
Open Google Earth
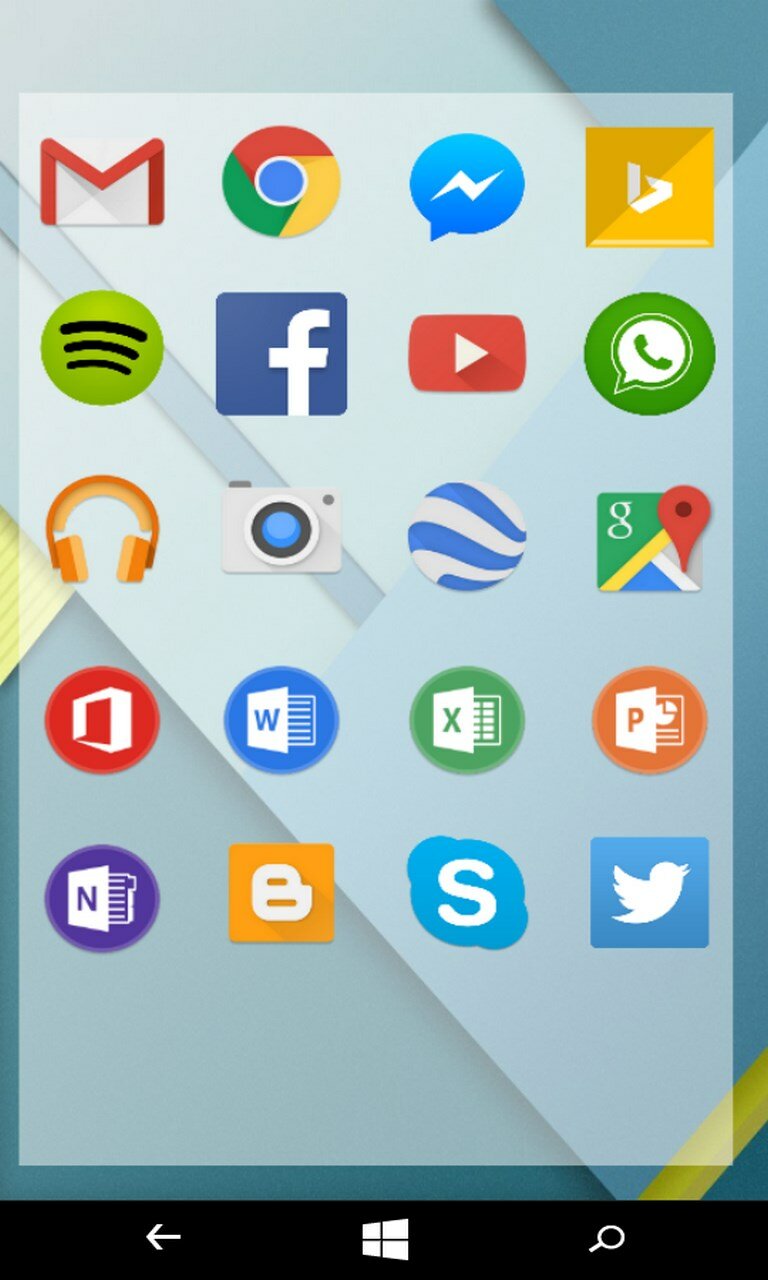(x=467, y=535)
